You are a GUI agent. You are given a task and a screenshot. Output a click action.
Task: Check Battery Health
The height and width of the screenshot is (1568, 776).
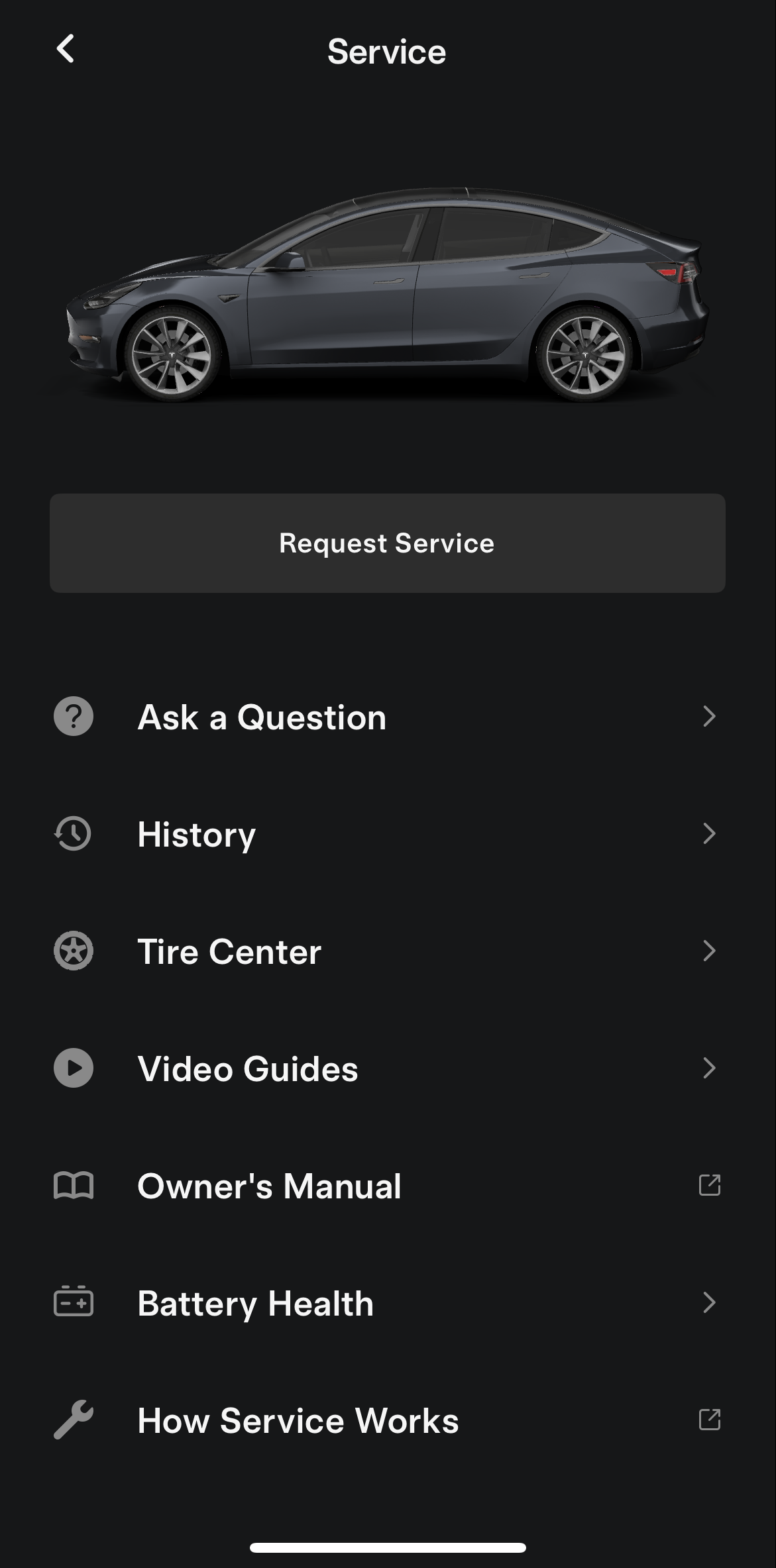387,1303
